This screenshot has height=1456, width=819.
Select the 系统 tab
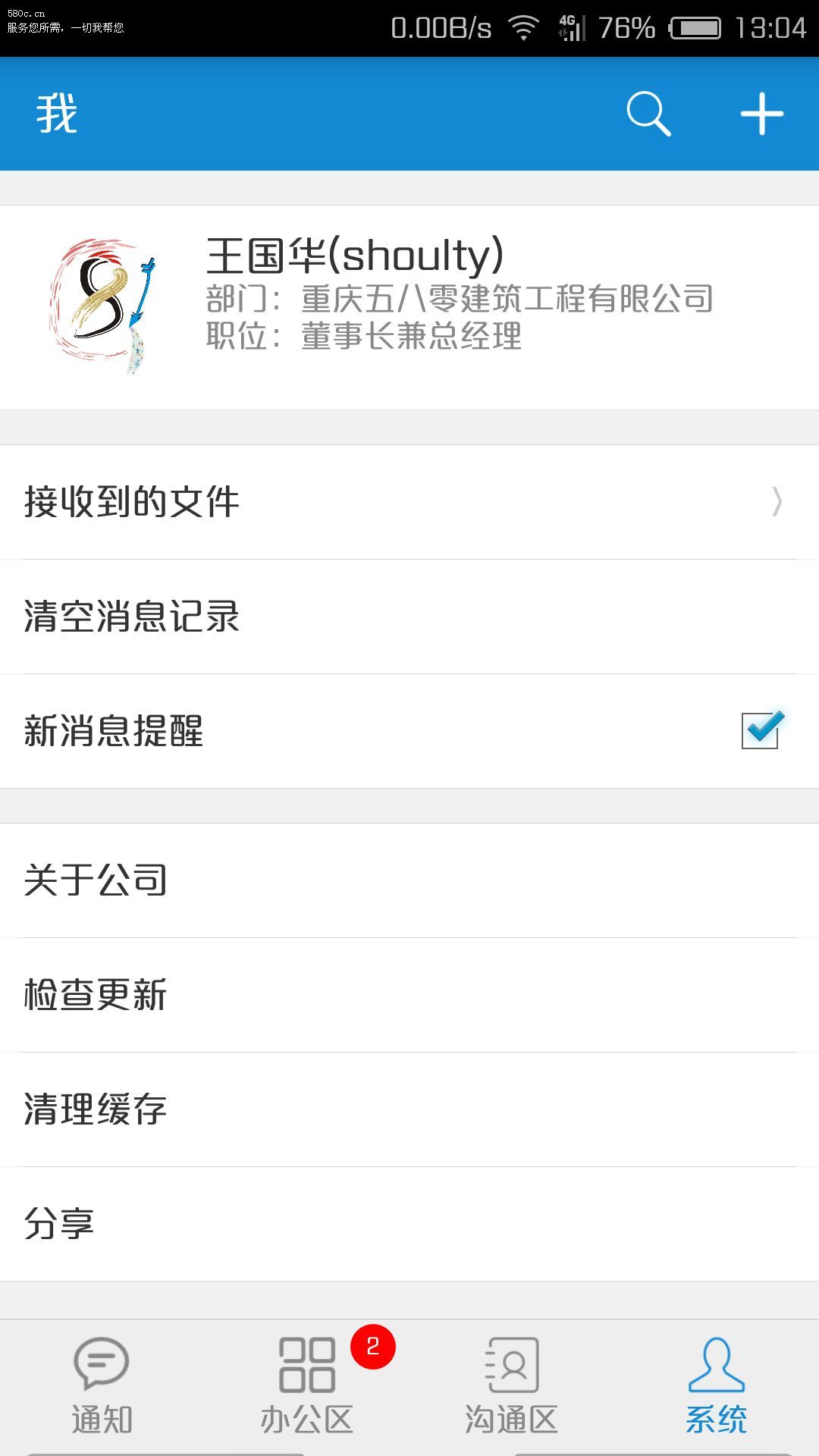[717, 1386]
